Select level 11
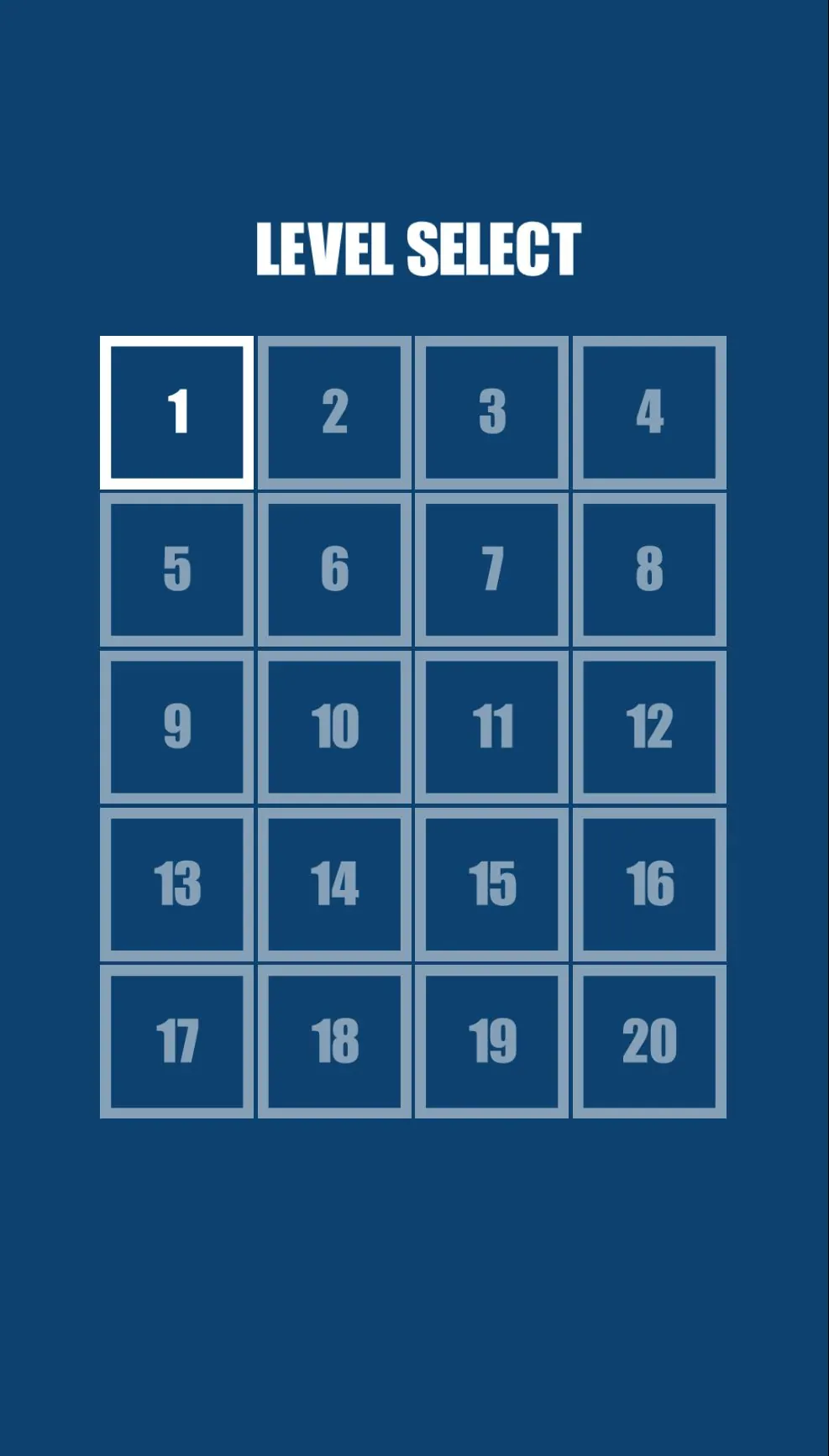 point(492,726)
